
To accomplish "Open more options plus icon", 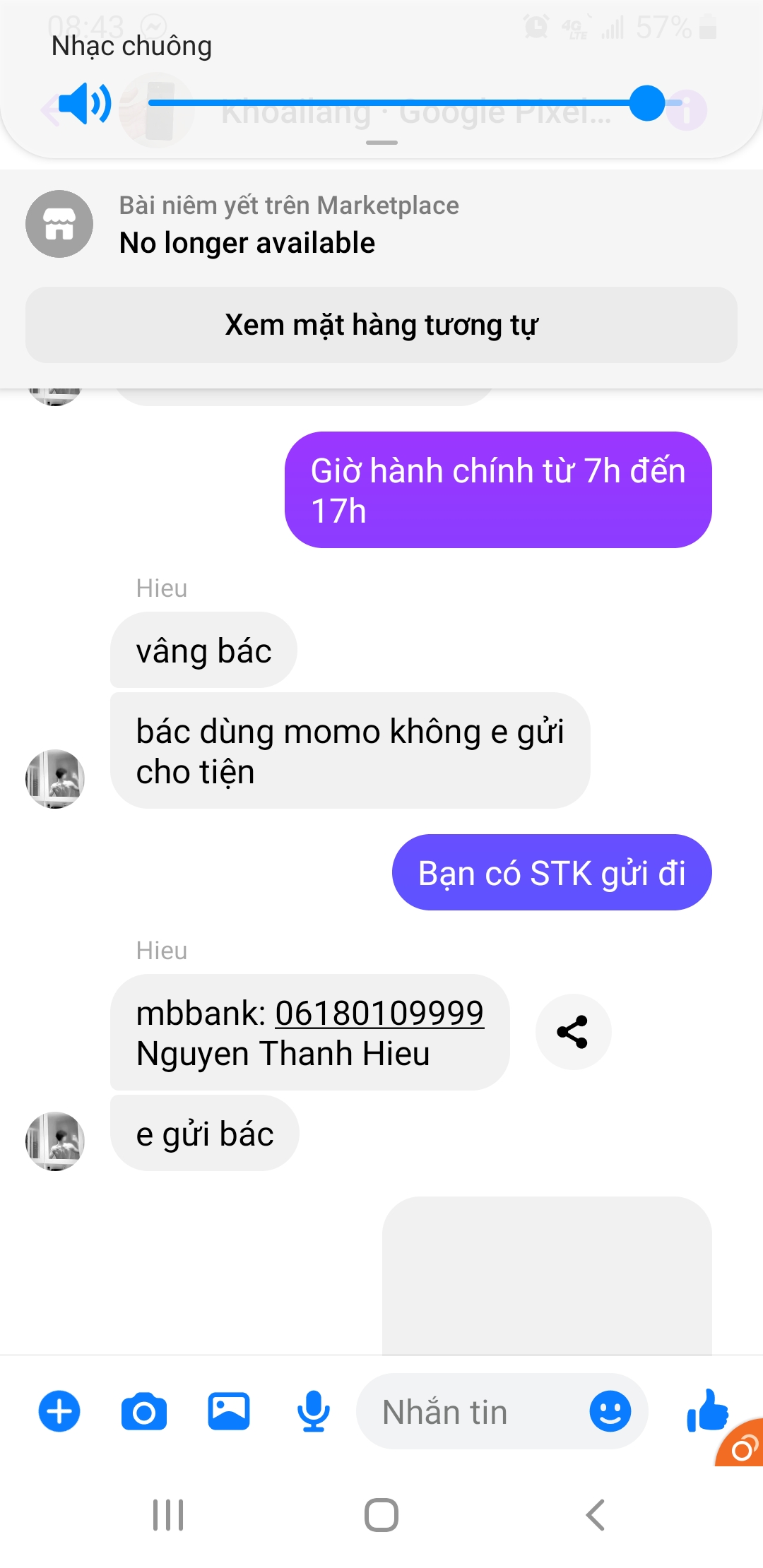I will [x=59, y=1412].
